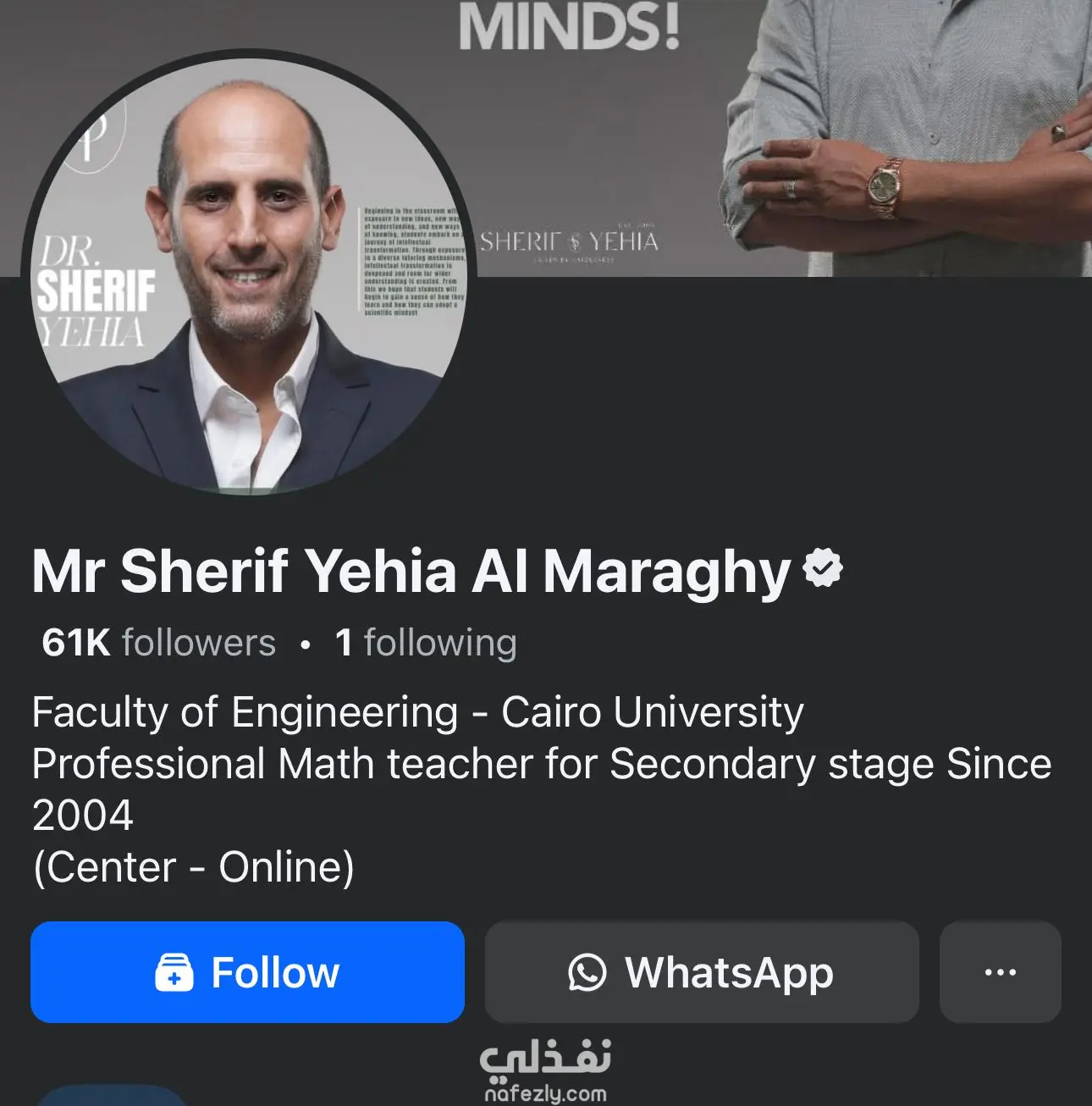Open the three-dot more options menu
This screenshot has width=1092, height=1106.
(x=1000, y=972)
